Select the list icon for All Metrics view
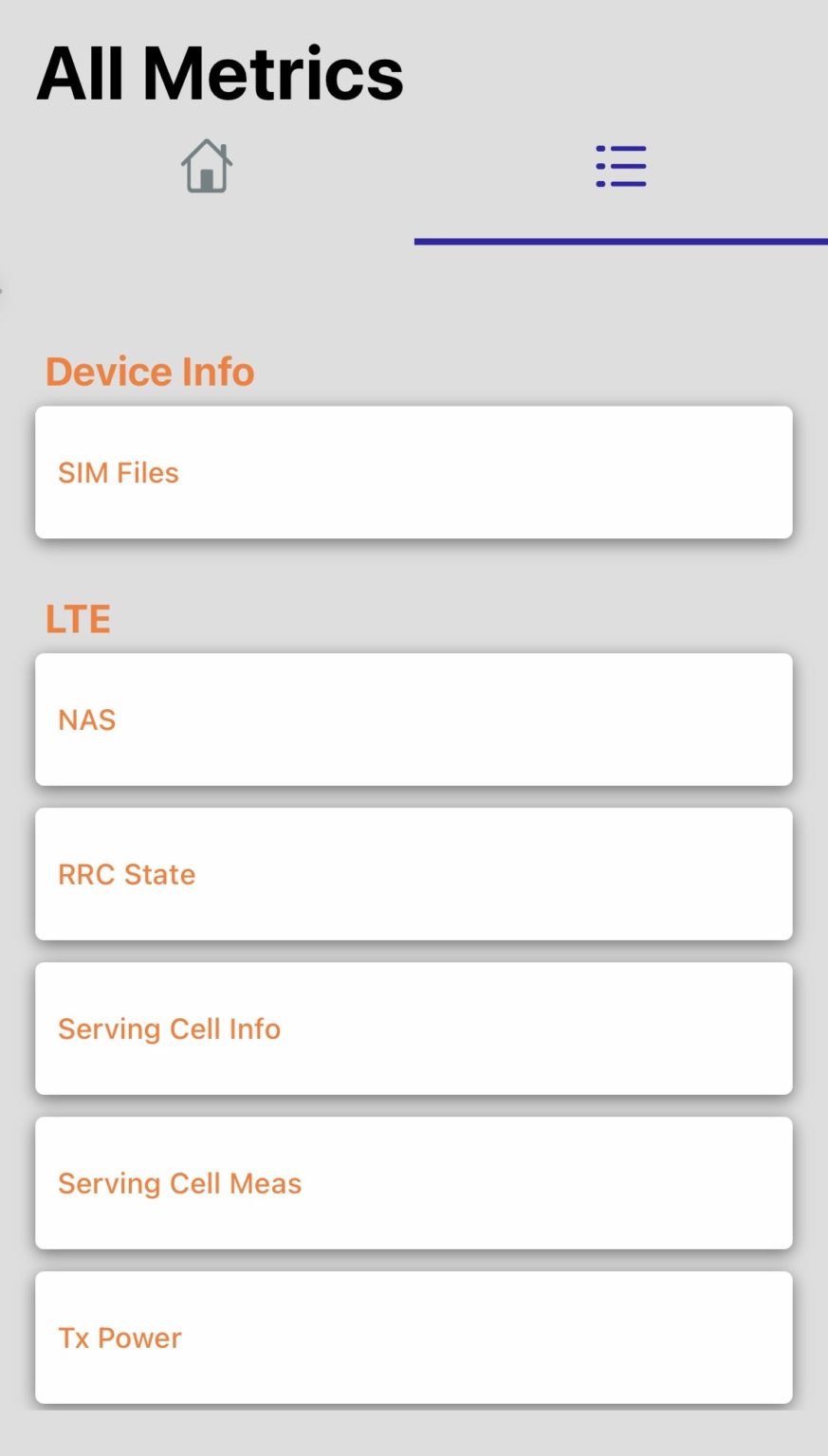Image resolution: width=828 pixels, height=1456 pixels. [x=620, y=165]
